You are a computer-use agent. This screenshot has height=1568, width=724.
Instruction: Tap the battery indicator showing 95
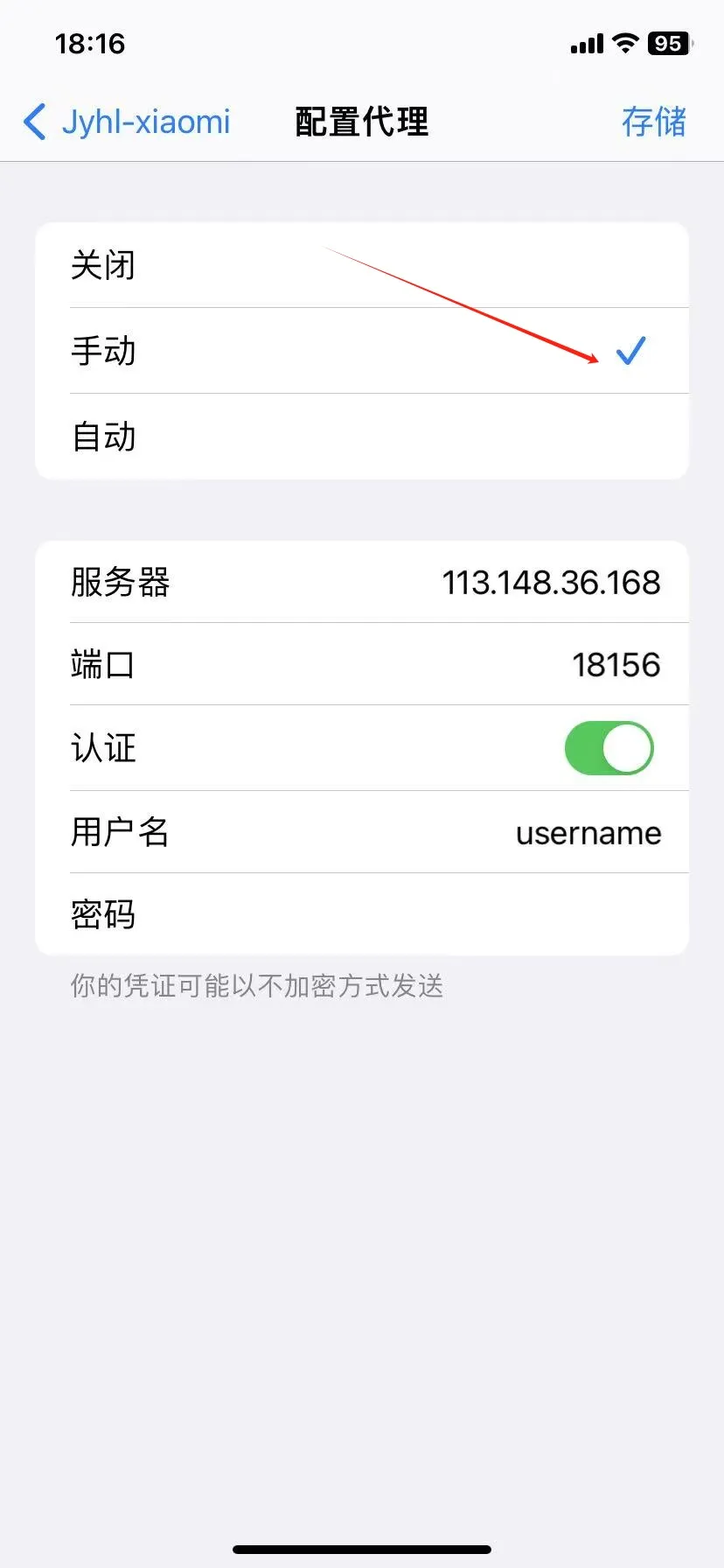pos(669,43)
